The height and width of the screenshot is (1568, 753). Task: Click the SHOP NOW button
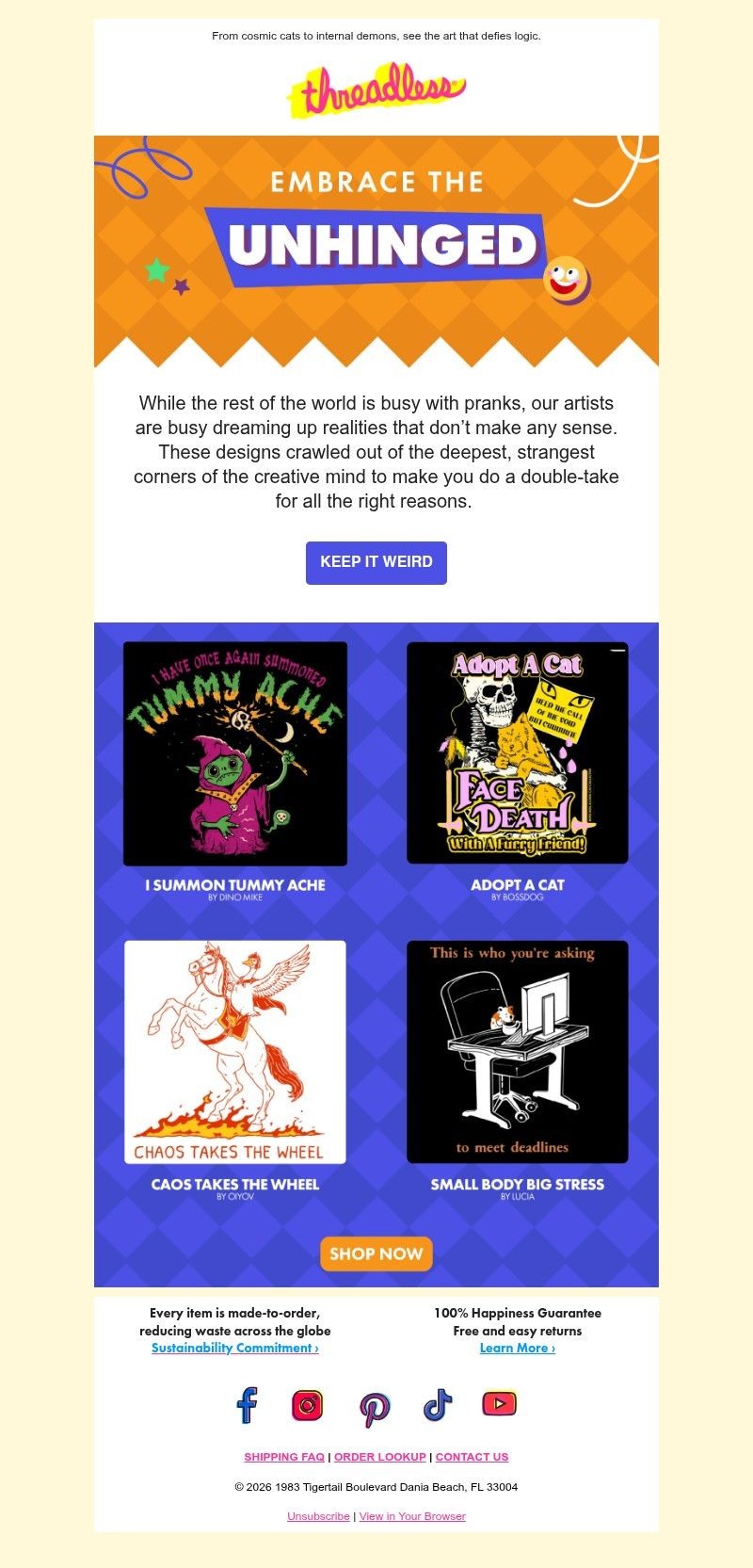coord(376,1253)
